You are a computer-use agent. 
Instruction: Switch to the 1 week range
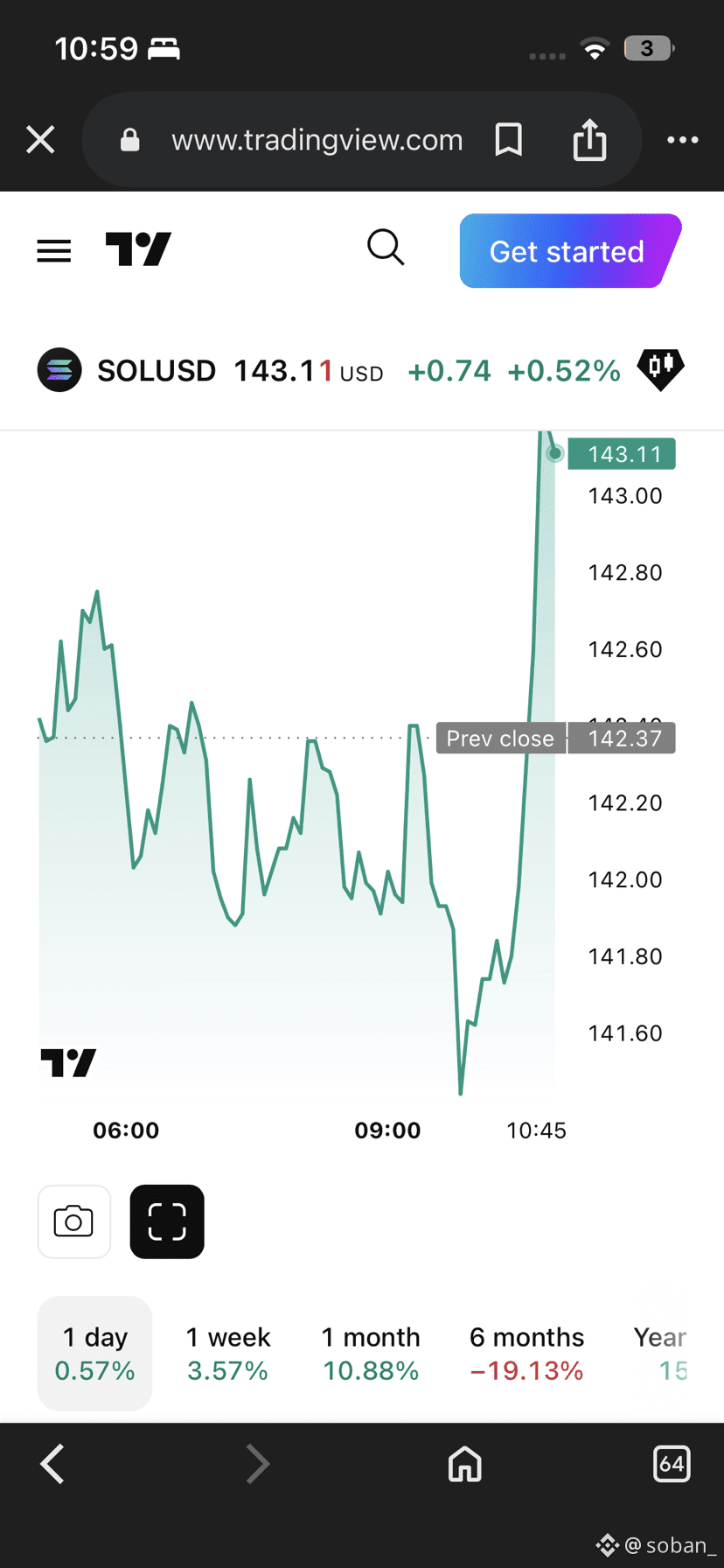[x=228, y=1353]
